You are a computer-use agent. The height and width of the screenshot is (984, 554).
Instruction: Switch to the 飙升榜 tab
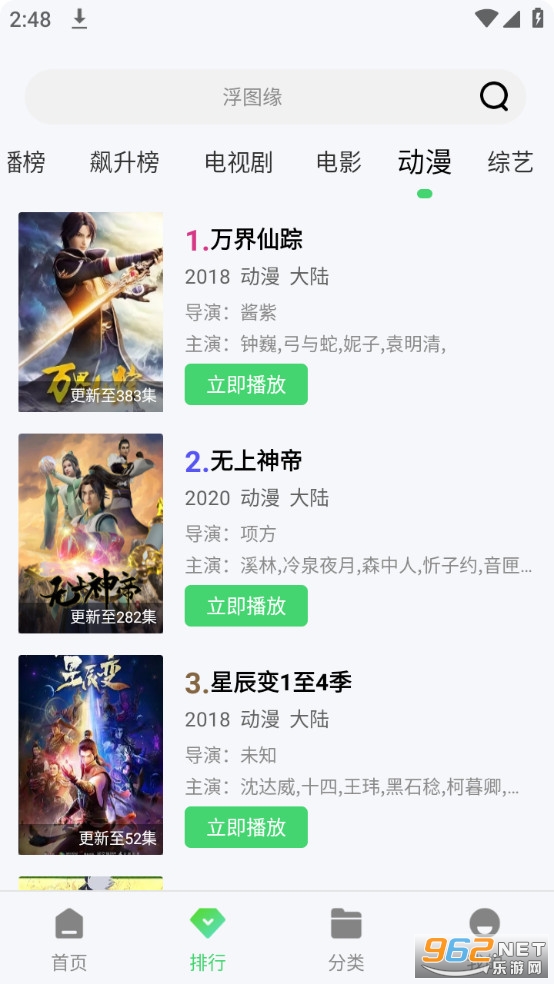coord(124,162)
